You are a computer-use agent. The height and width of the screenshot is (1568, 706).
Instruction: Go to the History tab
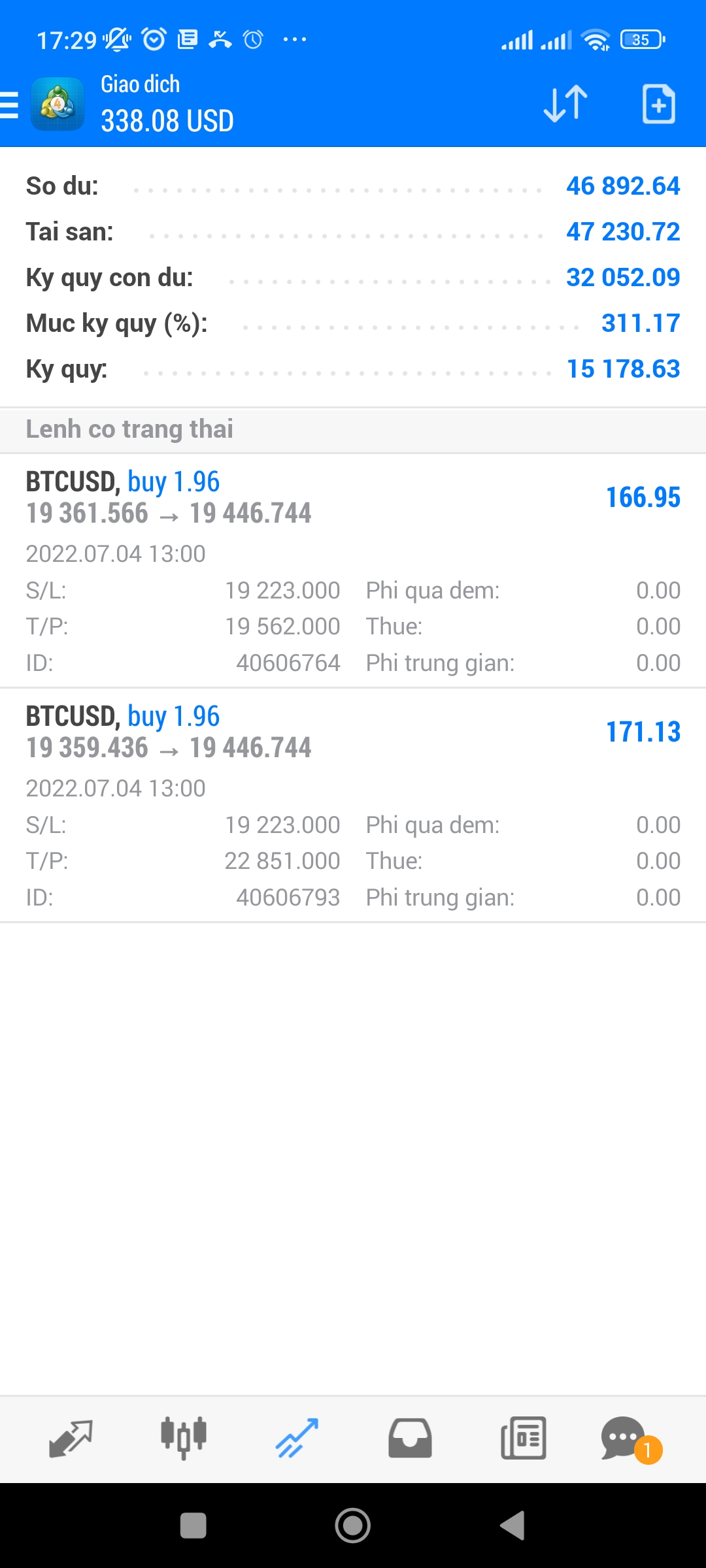pos(410,1439)
